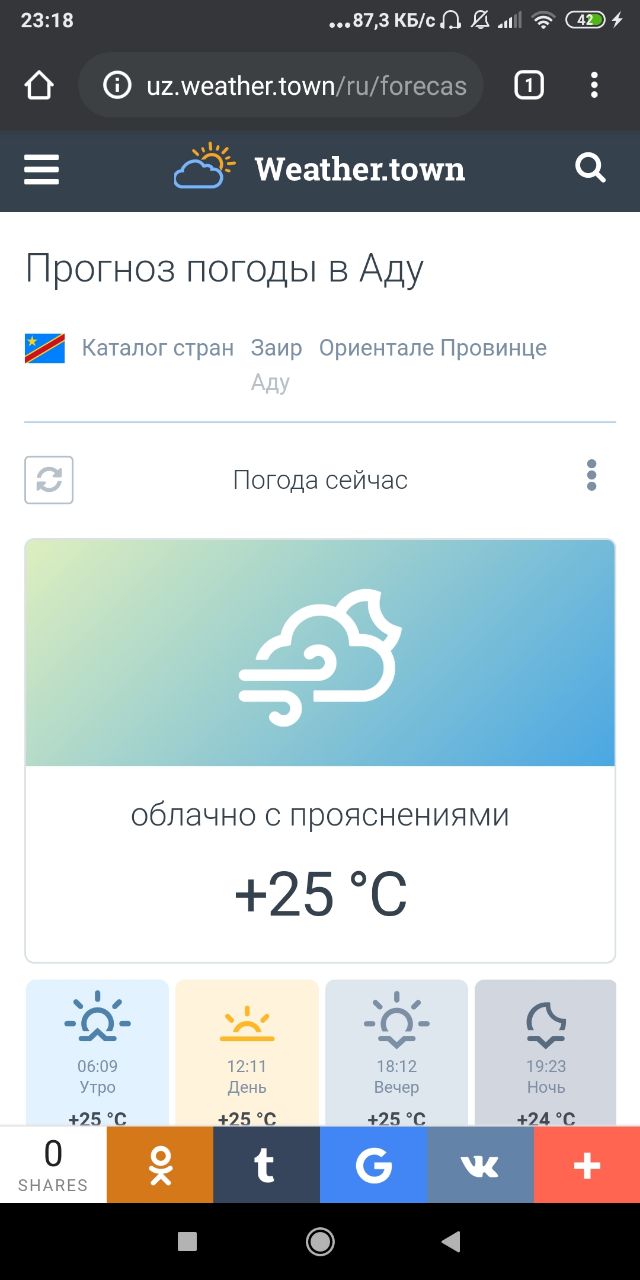Open the Погода сейчас options menu
Viewport: 640px width, 1280px height.
(x=591, y=475)
